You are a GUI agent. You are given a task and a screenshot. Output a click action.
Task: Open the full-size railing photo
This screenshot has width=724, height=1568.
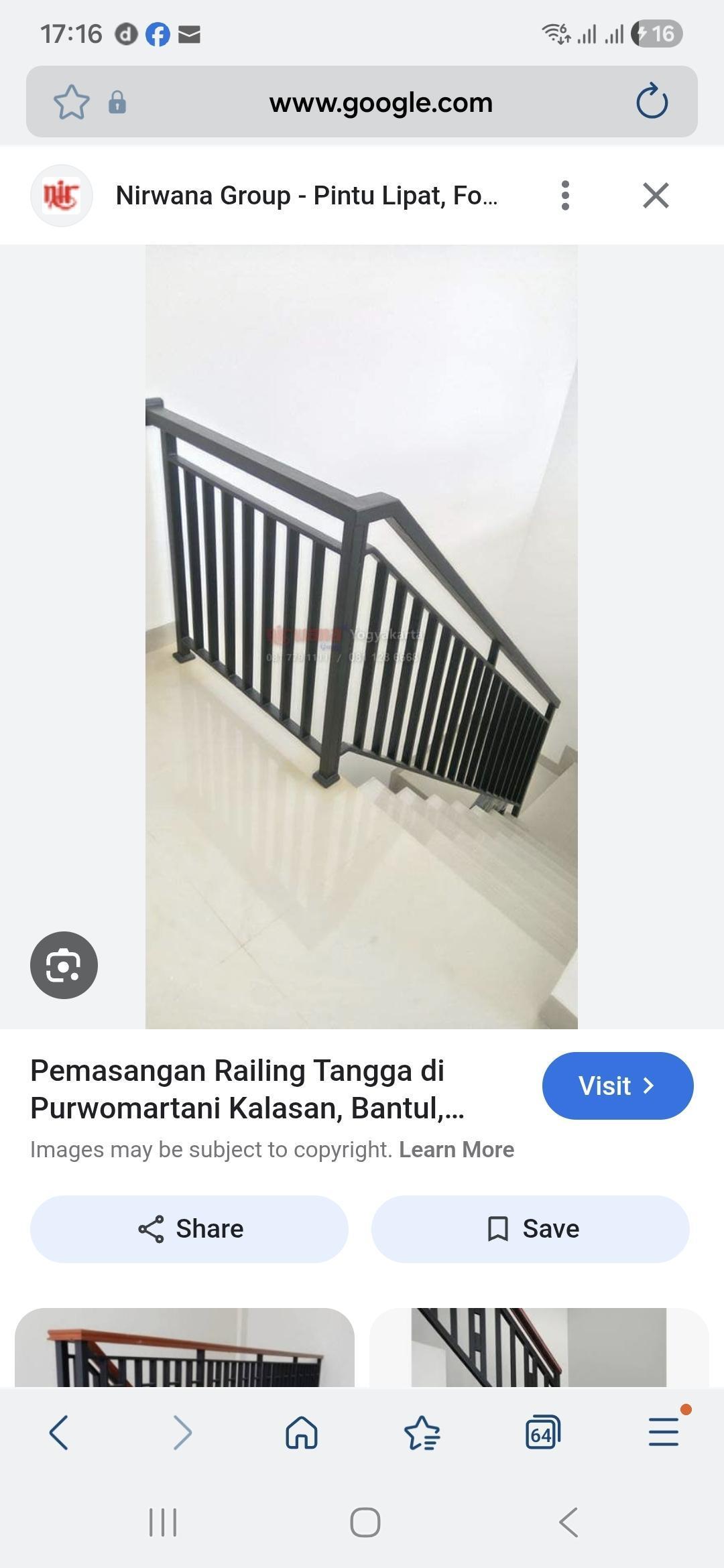(361, 637)
